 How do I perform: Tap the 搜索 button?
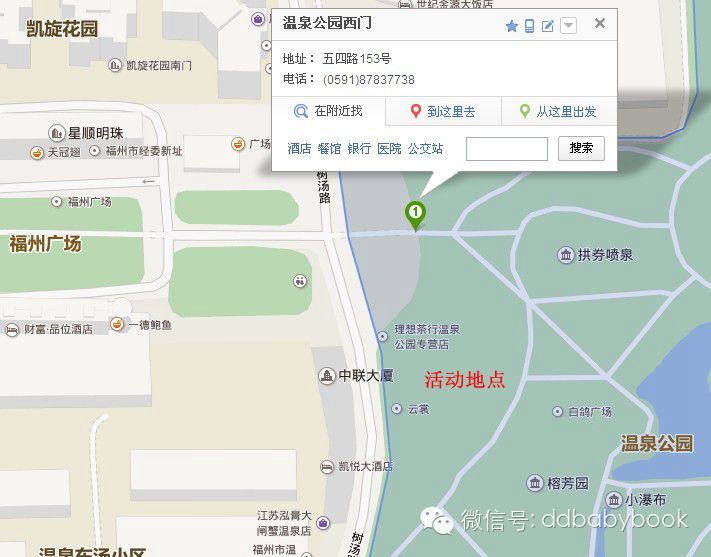[581, 149]
